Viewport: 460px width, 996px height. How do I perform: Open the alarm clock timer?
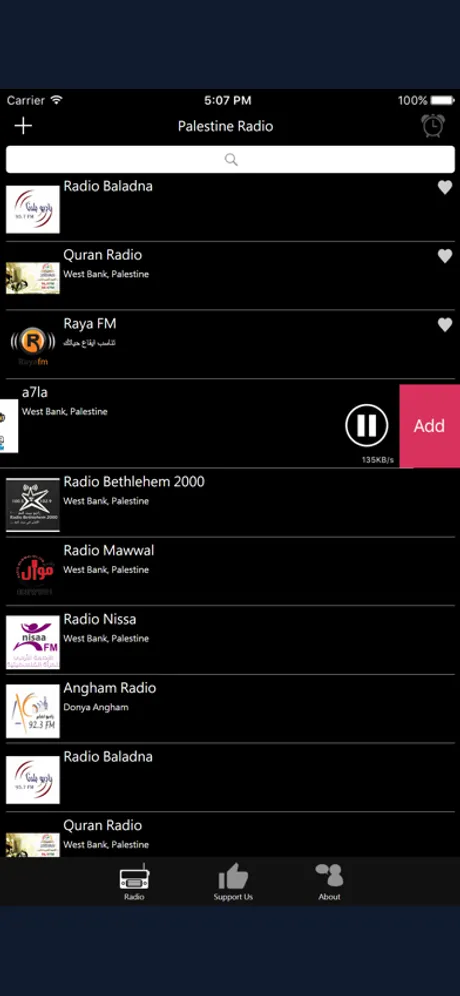tap(433, 126)
